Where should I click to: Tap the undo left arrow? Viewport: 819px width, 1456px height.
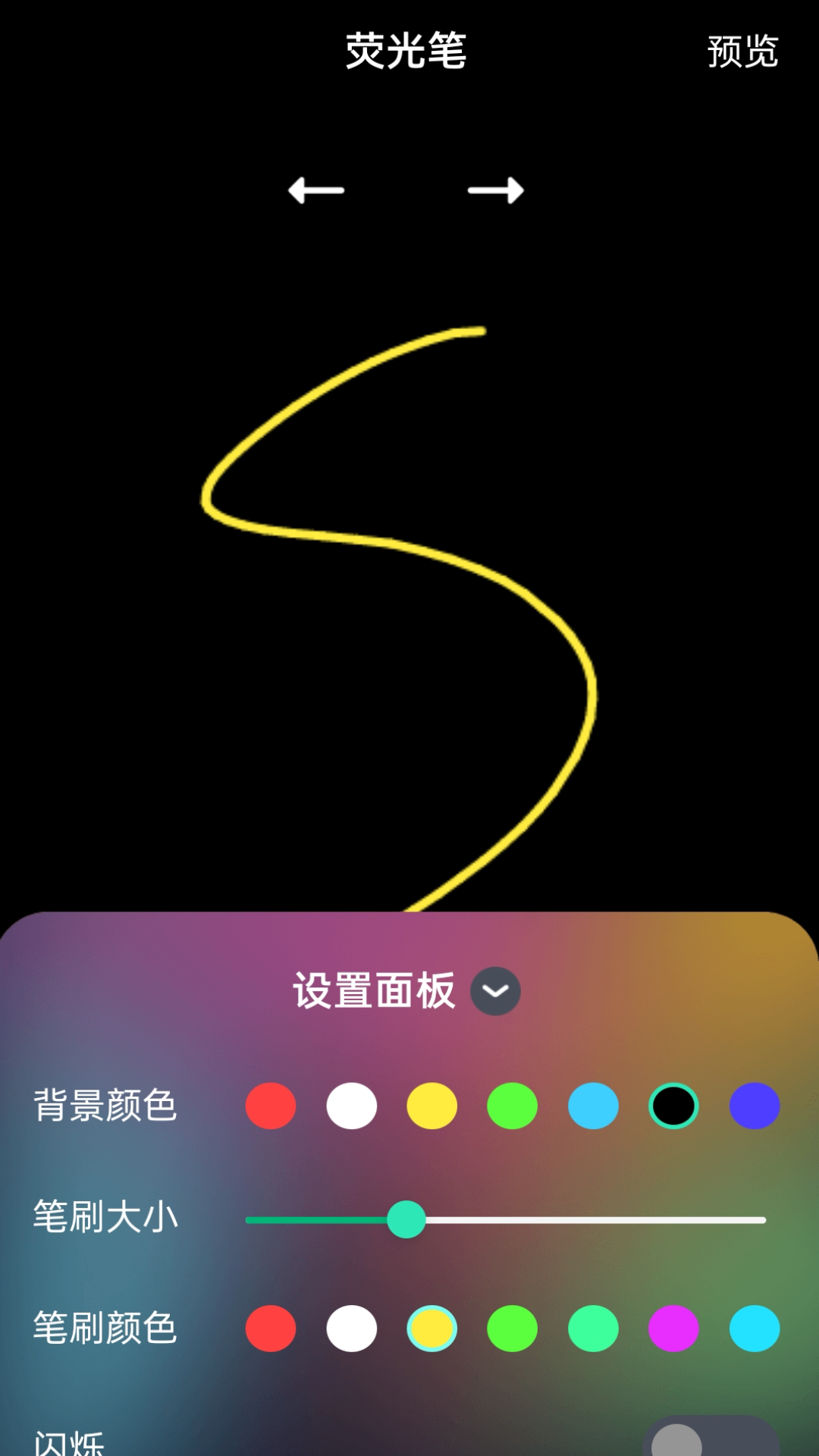316,190
